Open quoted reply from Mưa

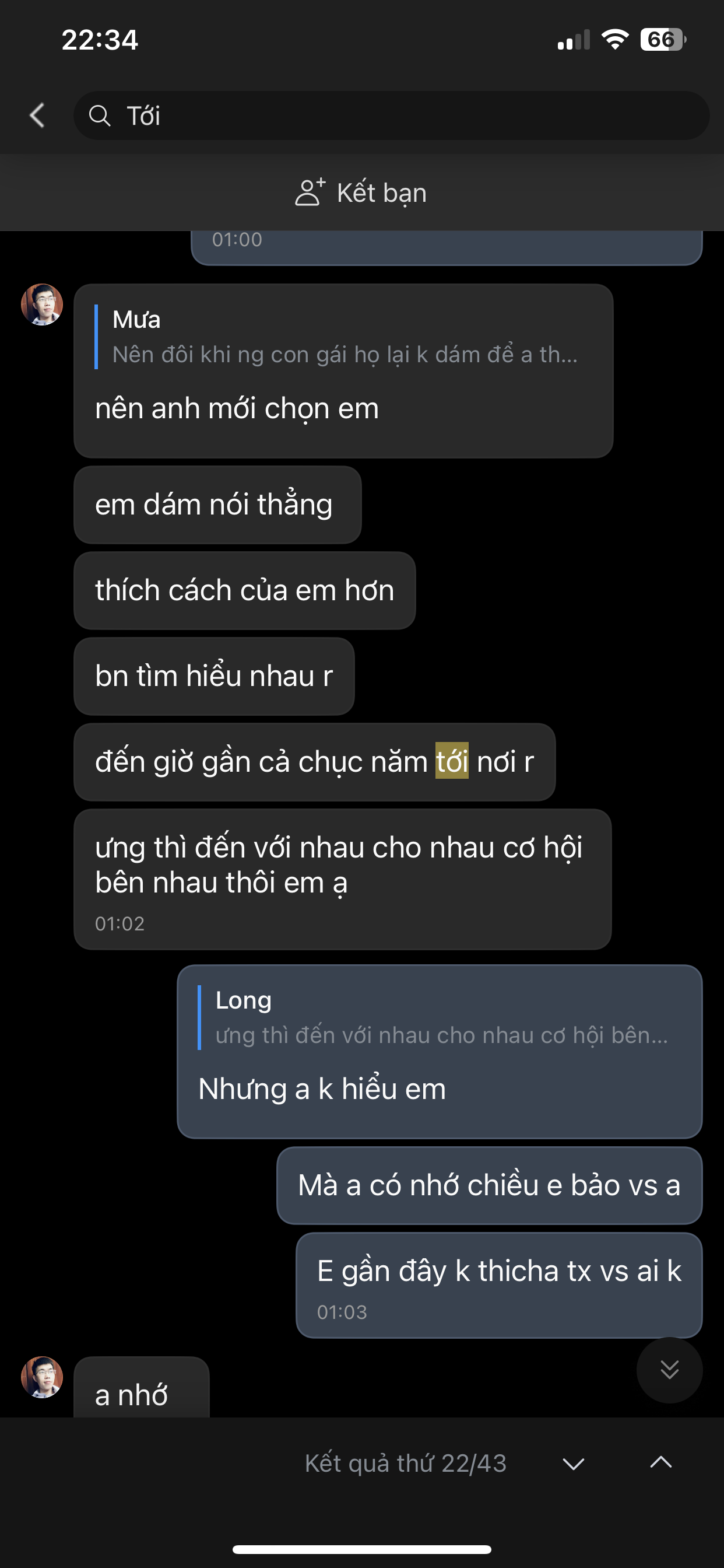point(344,337)
